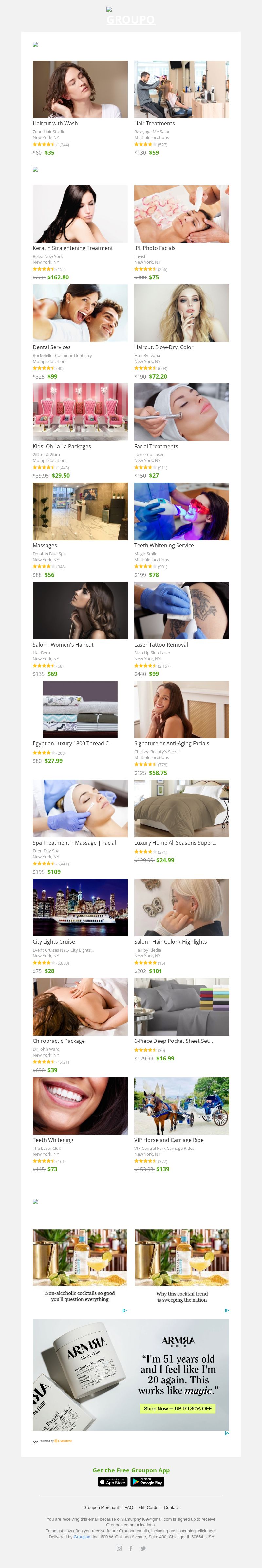Check out Teeth Whitening Service by Magic Smile
Viewport: 262px width, 1568px height.
tap(181, 512)
